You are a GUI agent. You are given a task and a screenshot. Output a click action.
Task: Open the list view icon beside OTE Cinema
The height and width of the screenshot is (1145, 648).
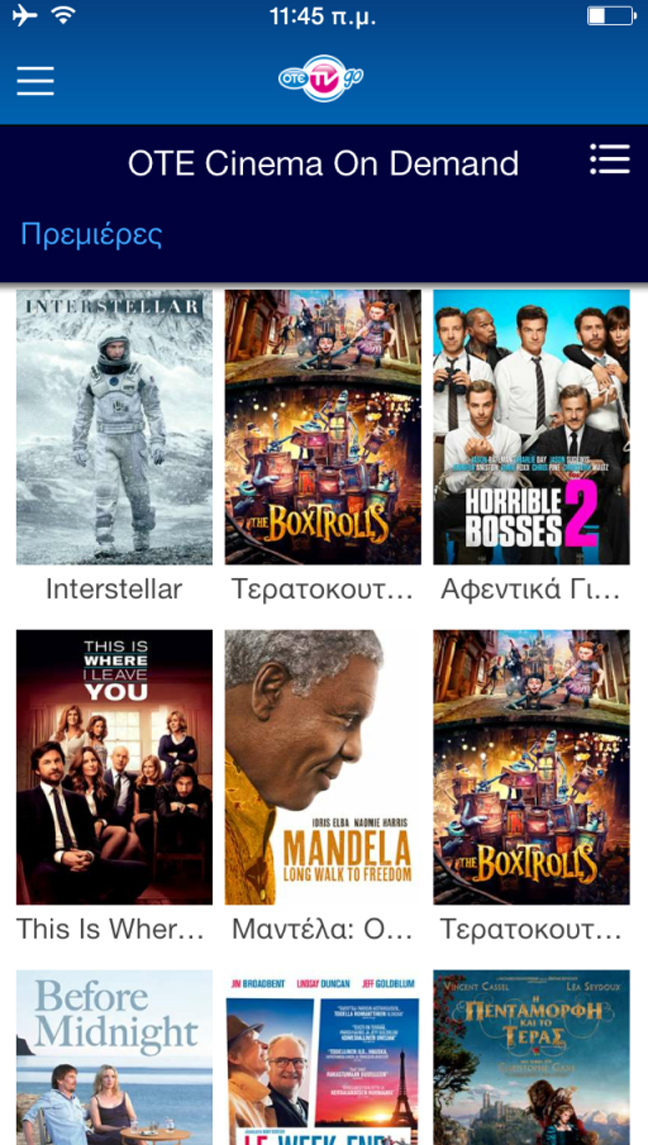(609, 159)
